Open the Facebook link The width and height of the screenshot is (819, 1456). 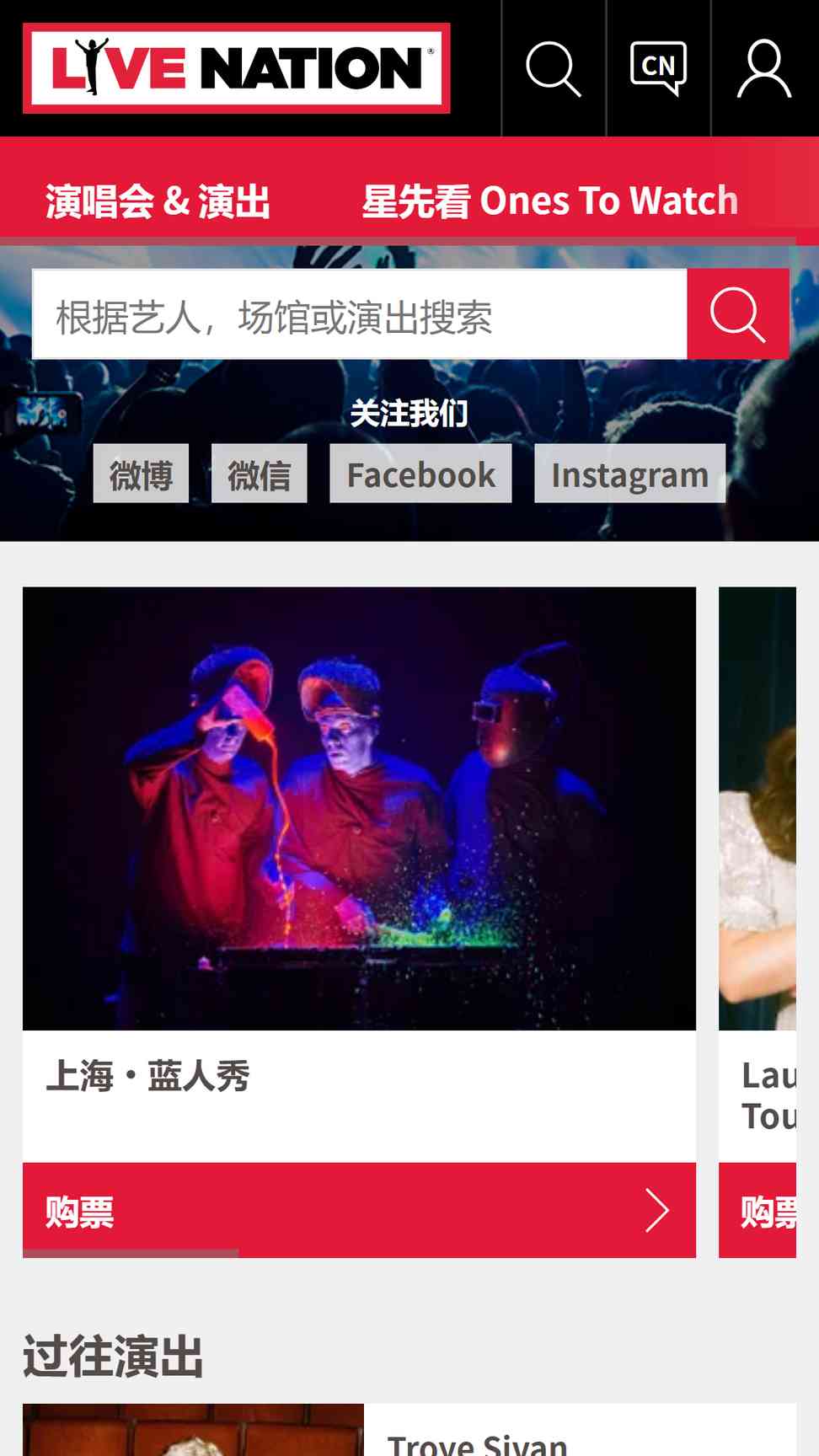420,474
